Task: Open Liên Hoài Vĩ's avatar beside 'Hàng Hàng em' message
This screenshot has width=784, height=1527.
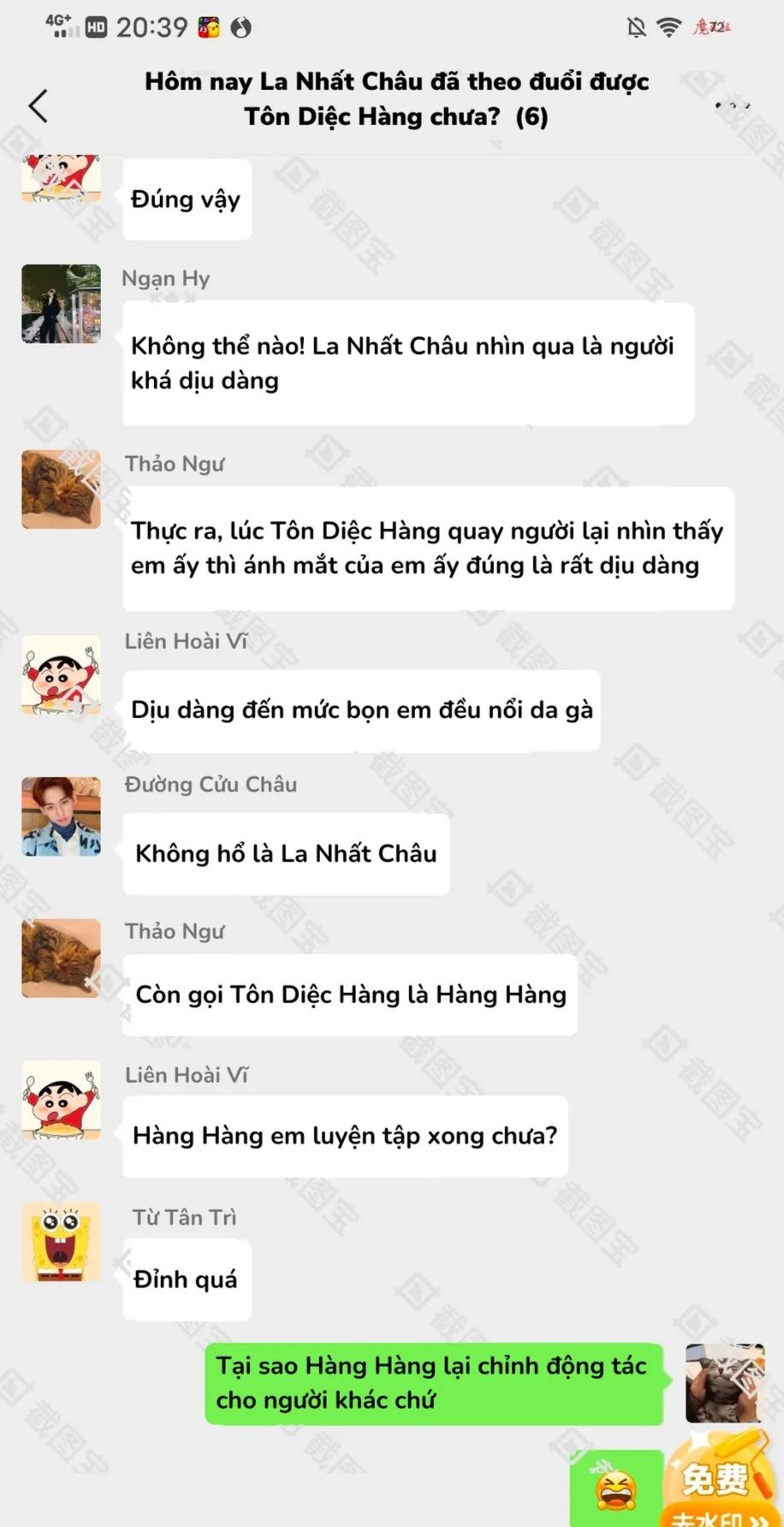Action: 61,1101
